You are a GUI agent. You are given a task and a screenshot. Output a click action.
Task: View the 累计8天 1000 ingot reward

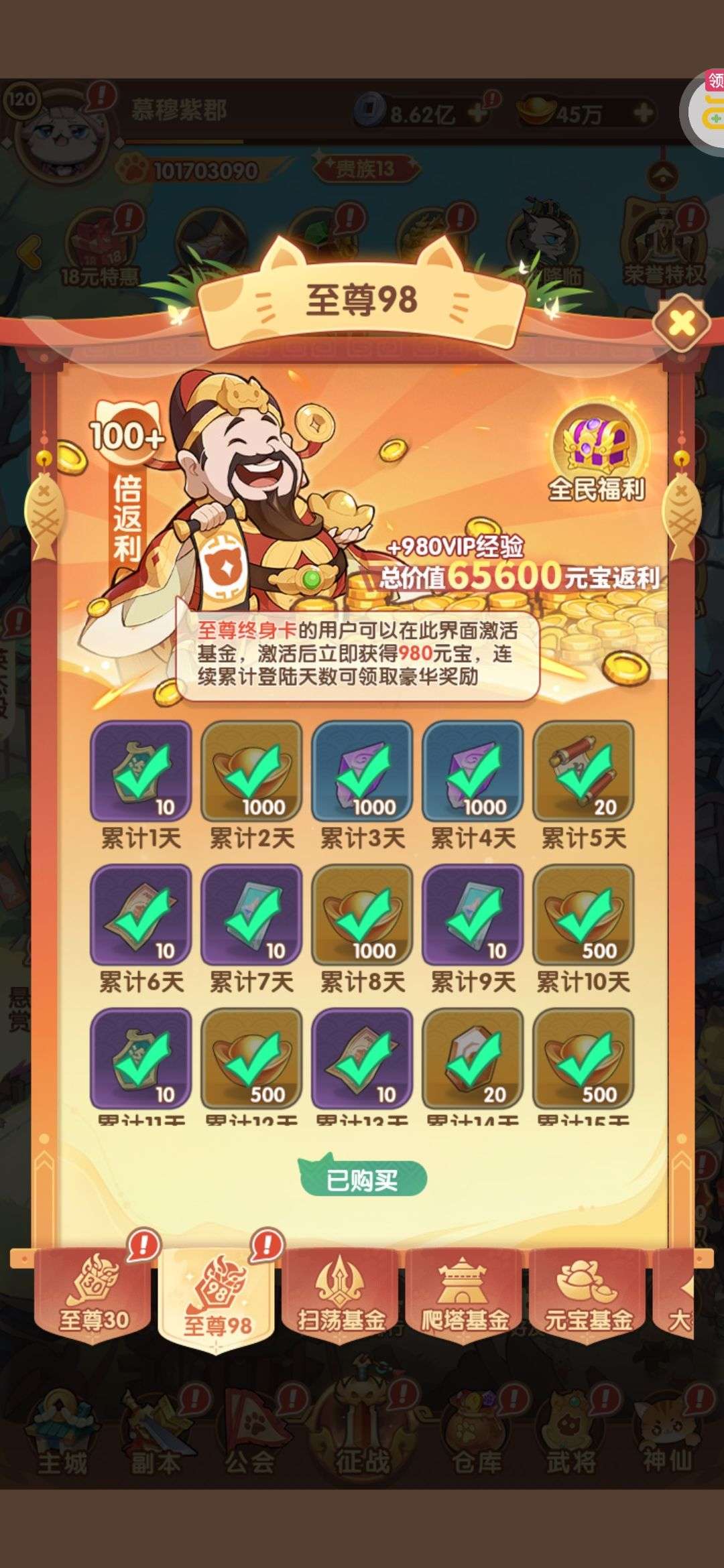[362, 915]
